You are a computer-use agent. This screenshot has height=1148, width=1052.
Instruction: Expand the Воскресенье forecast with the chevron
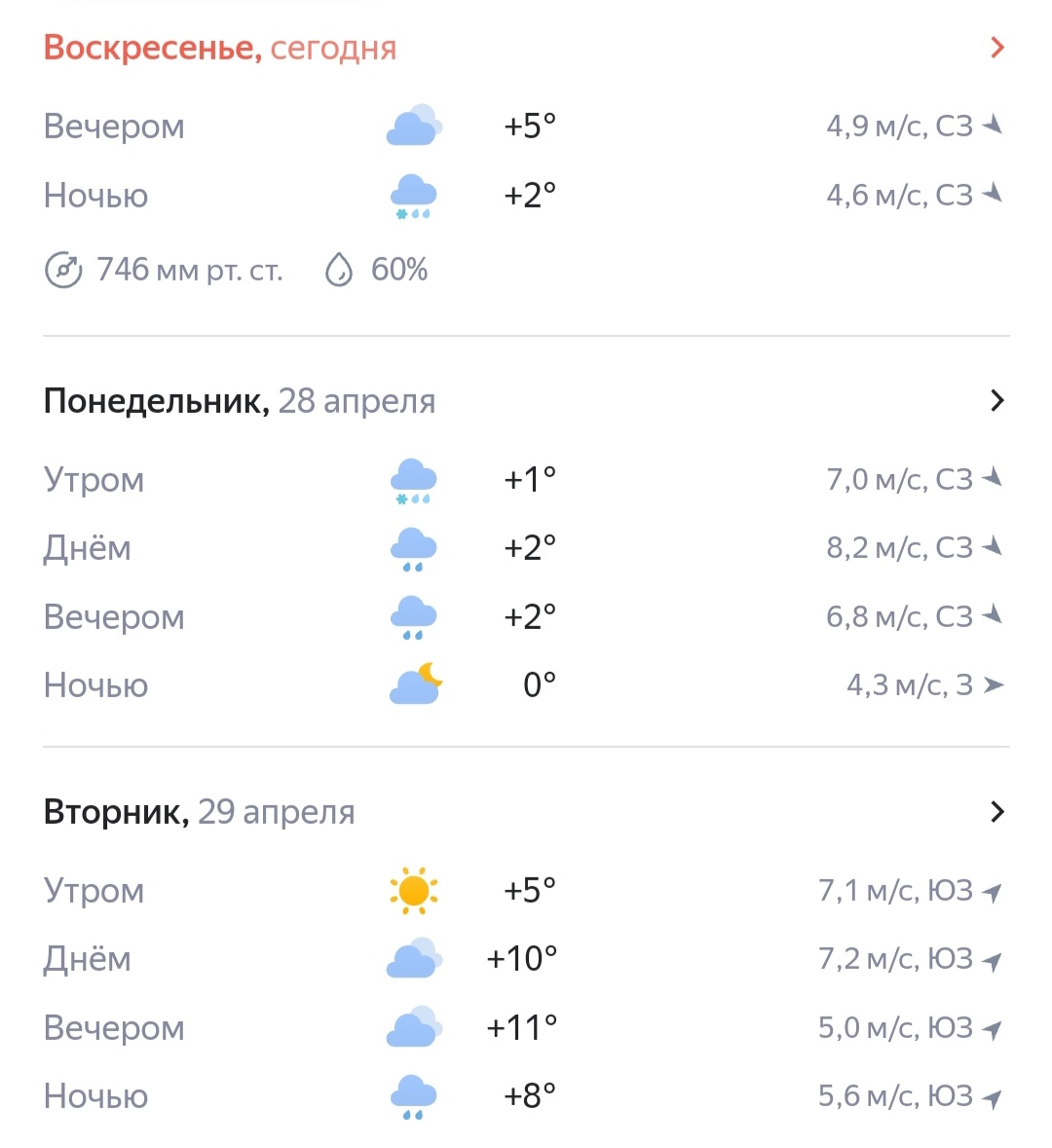pyautogui.click(x=996, y=47)
